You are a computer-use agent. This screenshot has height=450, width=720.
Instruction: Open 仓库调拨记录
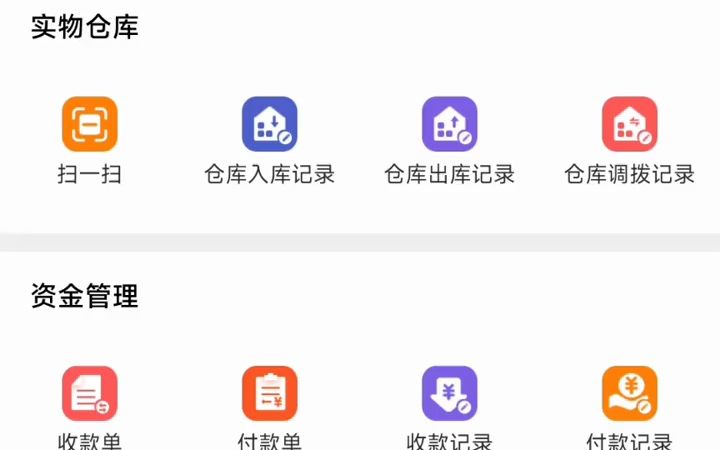629,125
